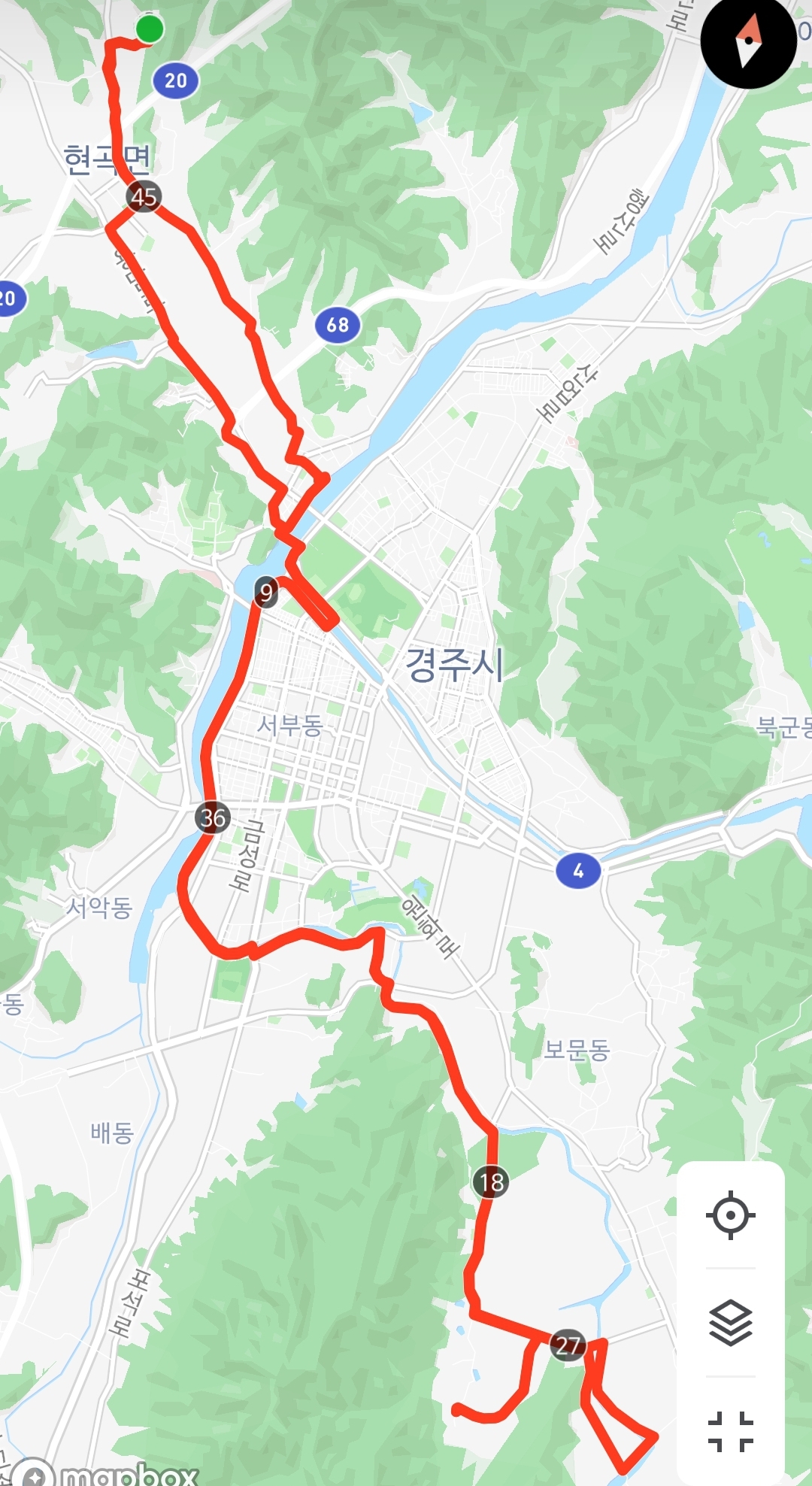Screen dimensions: 812x1486
Task: Tap the compass to reset map orientation
Action: (x=748, y=41)
